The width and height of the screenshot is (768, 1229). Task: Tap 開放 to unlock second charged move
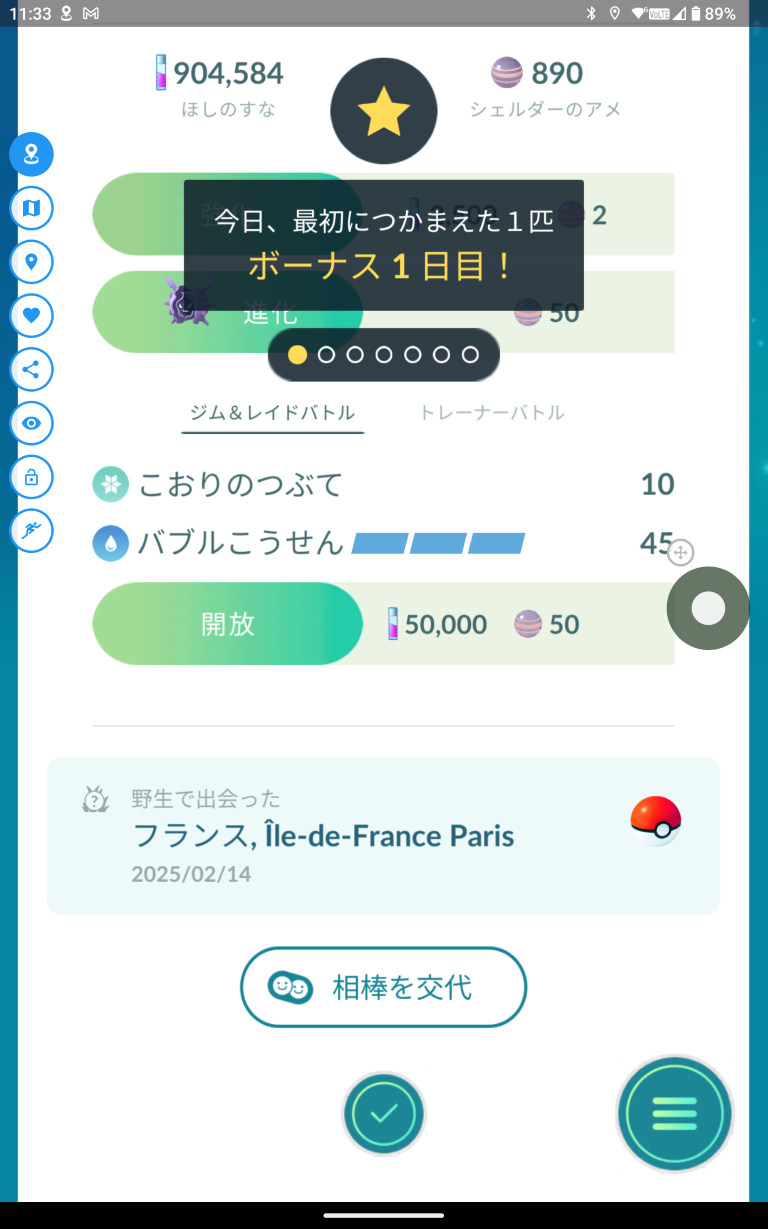[228, 624]
